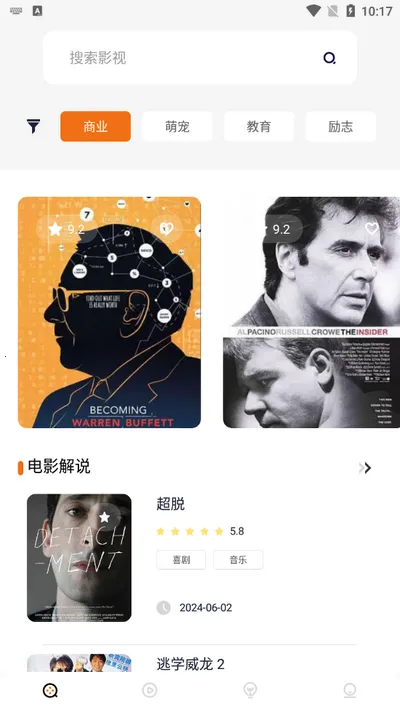Open the 超脱 movie entry

click(200, 558)
